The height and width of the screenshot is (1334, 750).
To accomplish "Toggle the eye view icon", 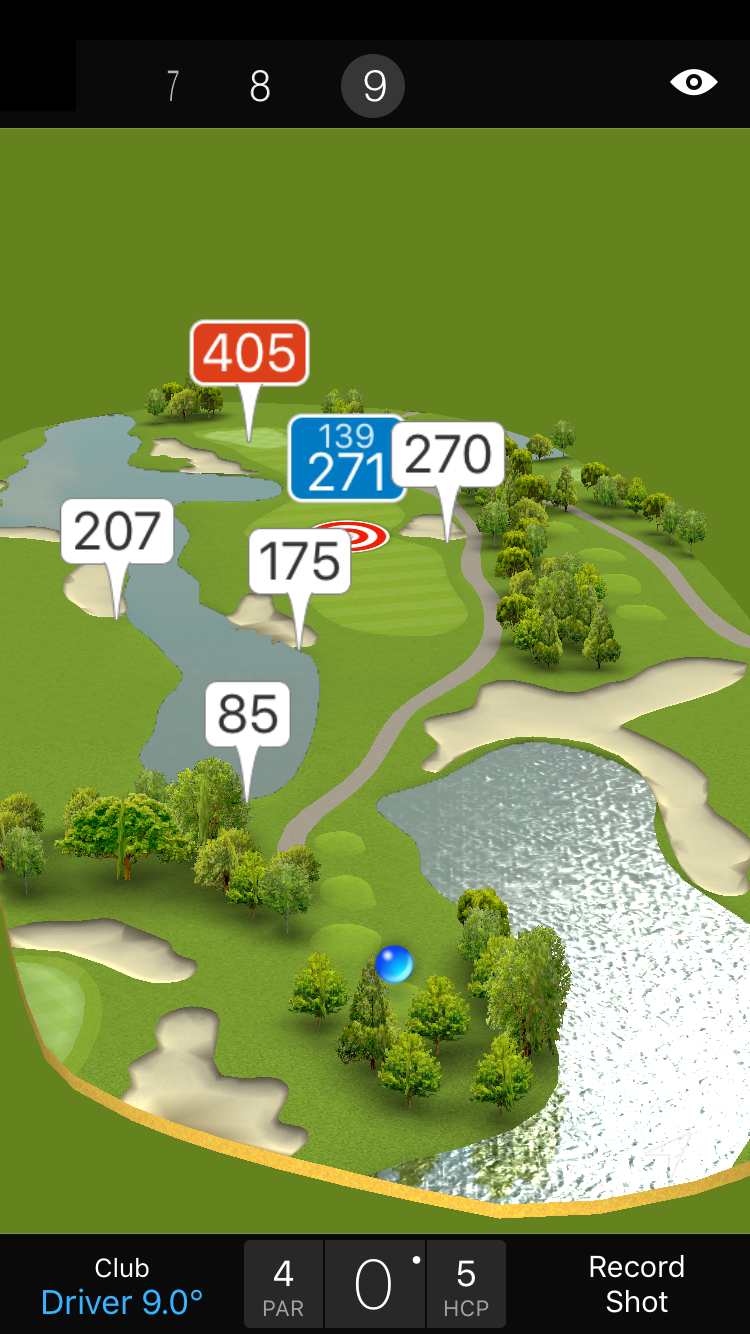I will pos(694,82).
